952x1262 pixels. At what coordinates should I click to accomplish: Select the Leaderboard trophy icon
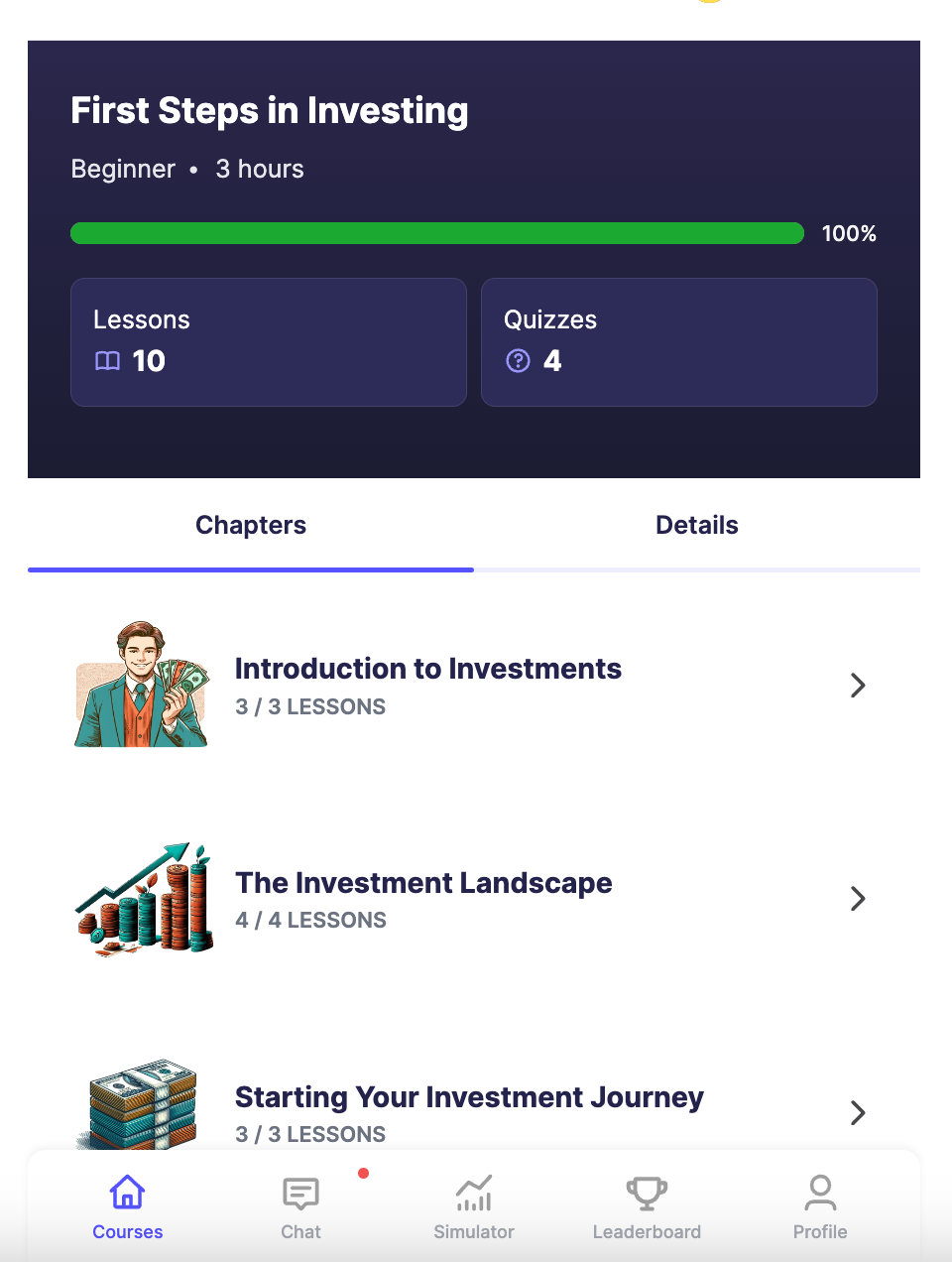point(647,1194)
